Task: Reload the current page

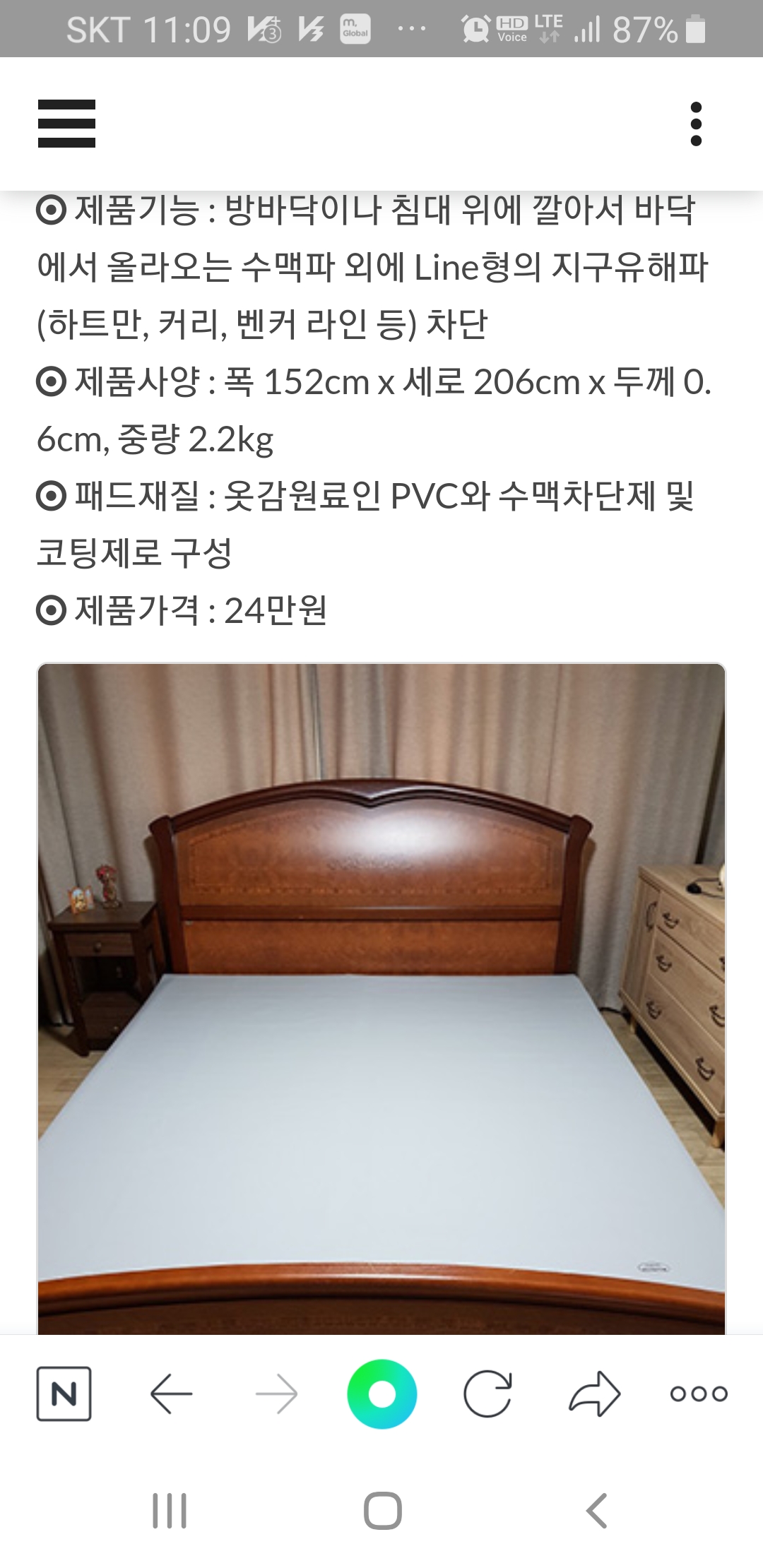Action: (487, 1394)
